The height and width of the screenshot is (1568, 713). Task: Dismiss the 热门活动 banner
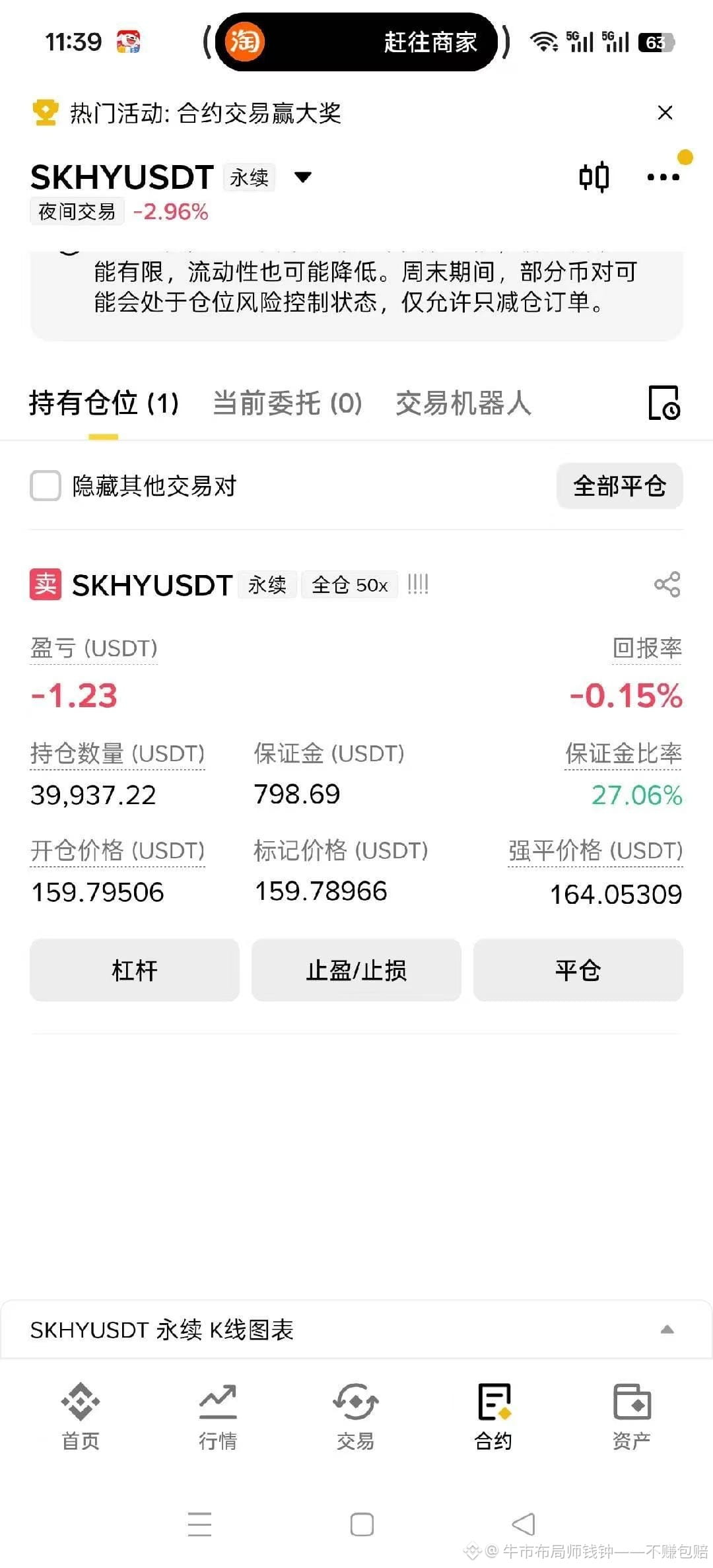click(x=665, y=113)
